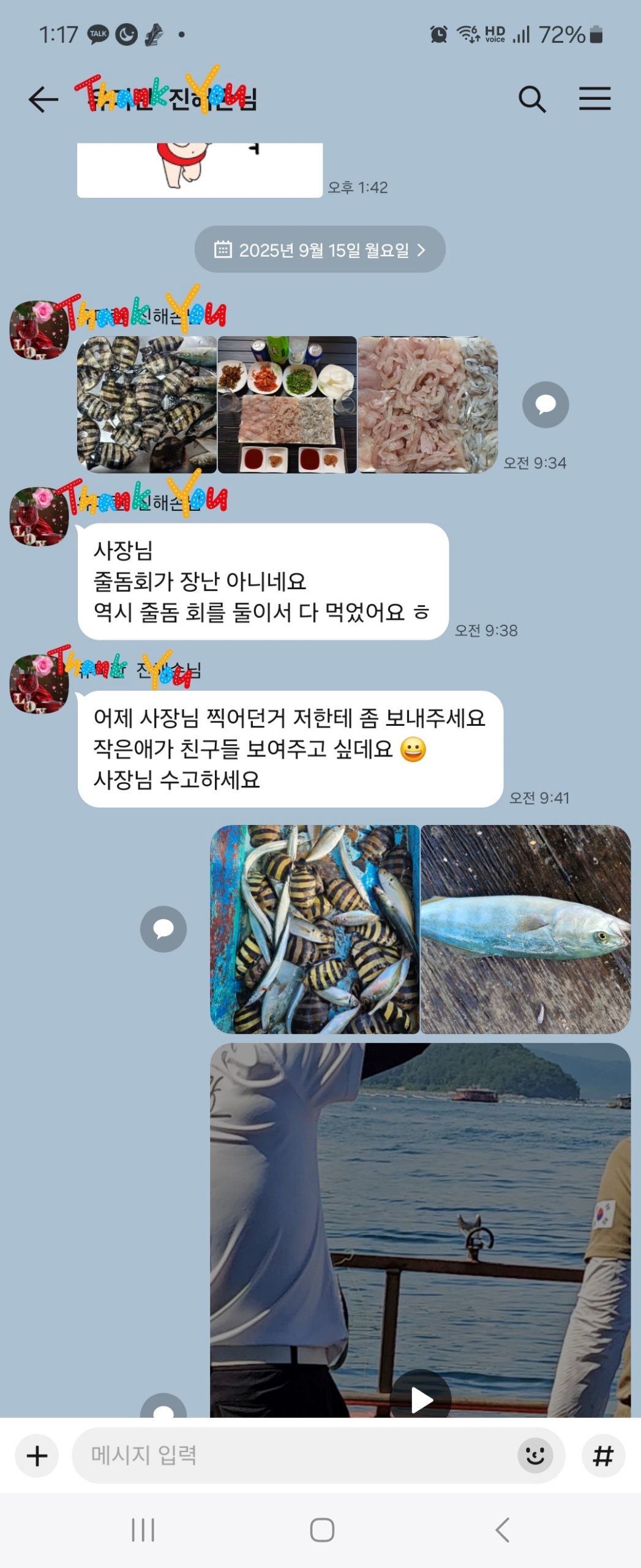Tap the reply bubble next to received photos
Viewport: 641px width, 1568px height.
point(545,405)
